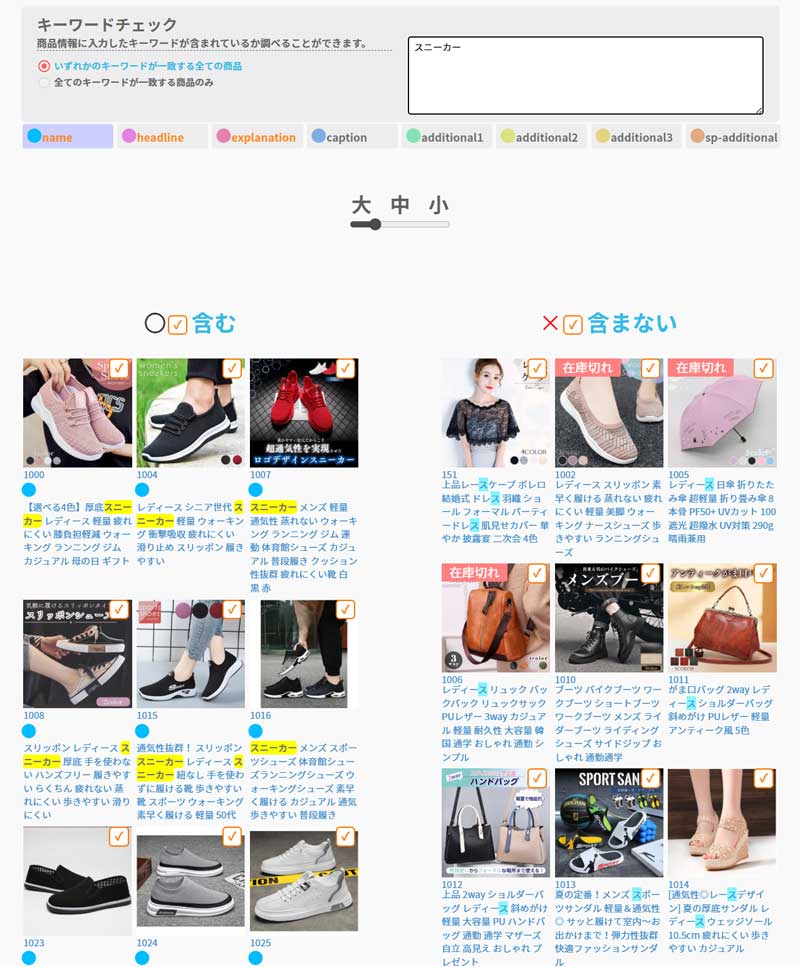Uncheck the checkbox on product 151
The height and width of the screenshot is (967, 800).
tap(537, 368)
